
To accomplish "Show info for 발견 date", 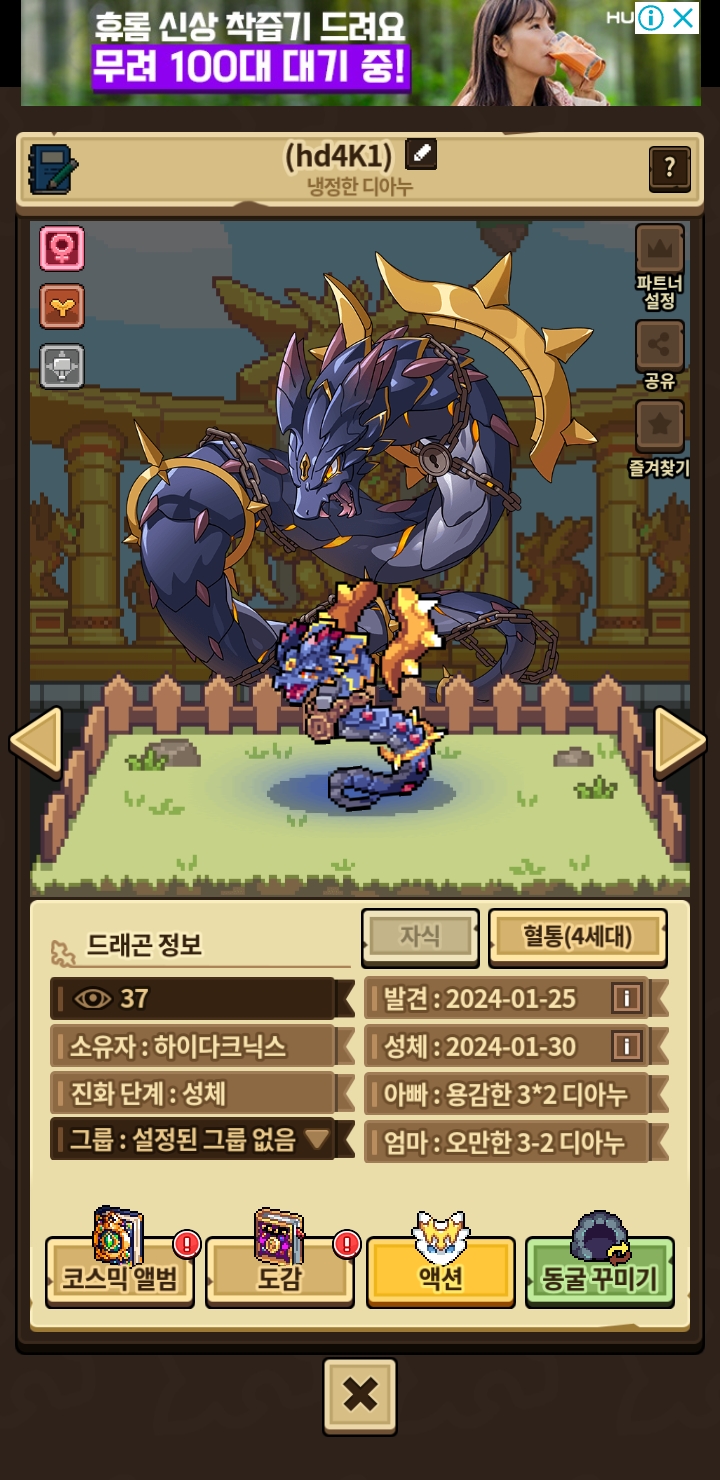I will click(626, 997).
